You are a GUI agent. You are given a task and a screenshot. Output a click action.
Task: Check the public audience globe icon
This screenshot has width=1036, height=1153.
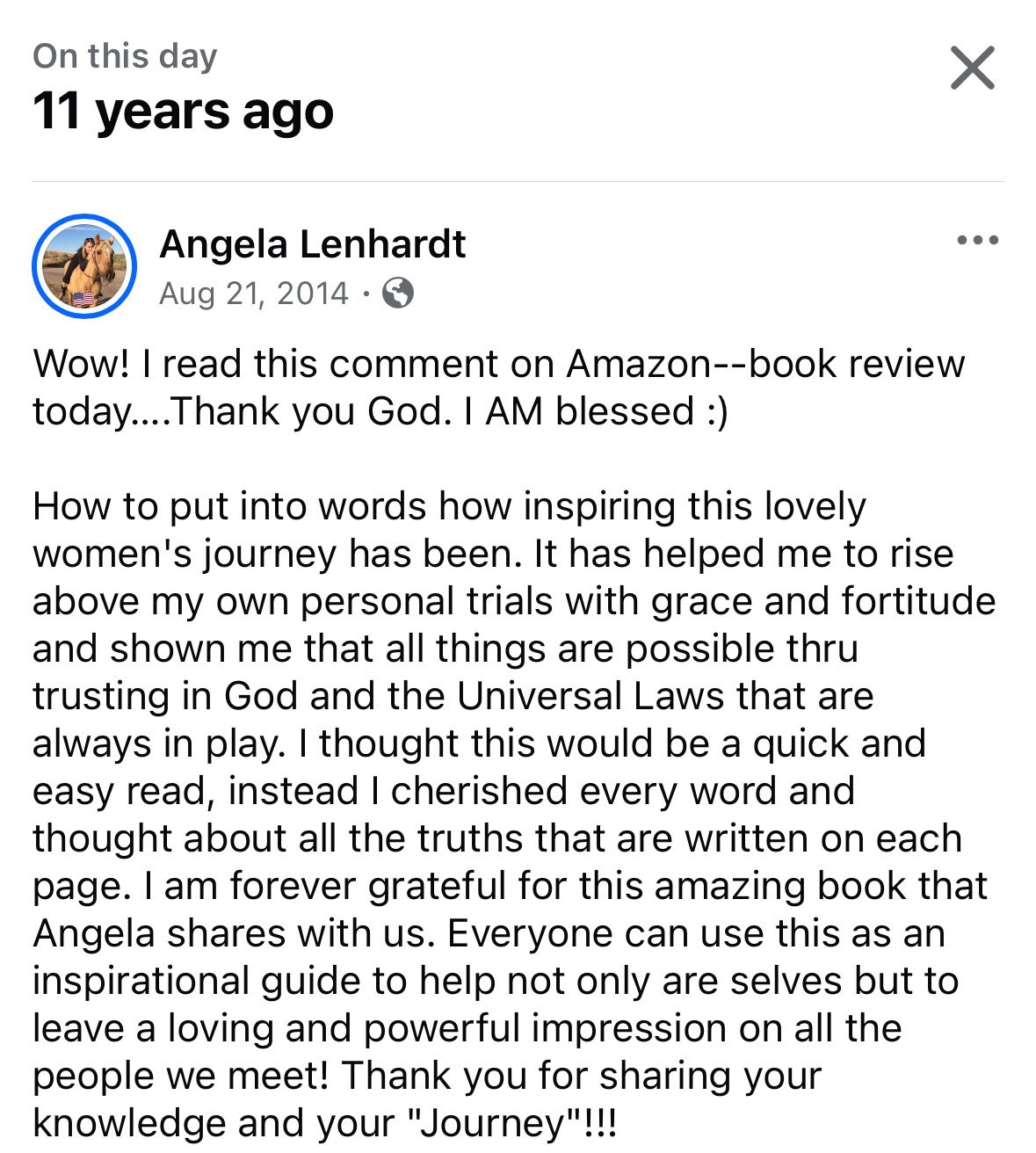coord(398,293)
